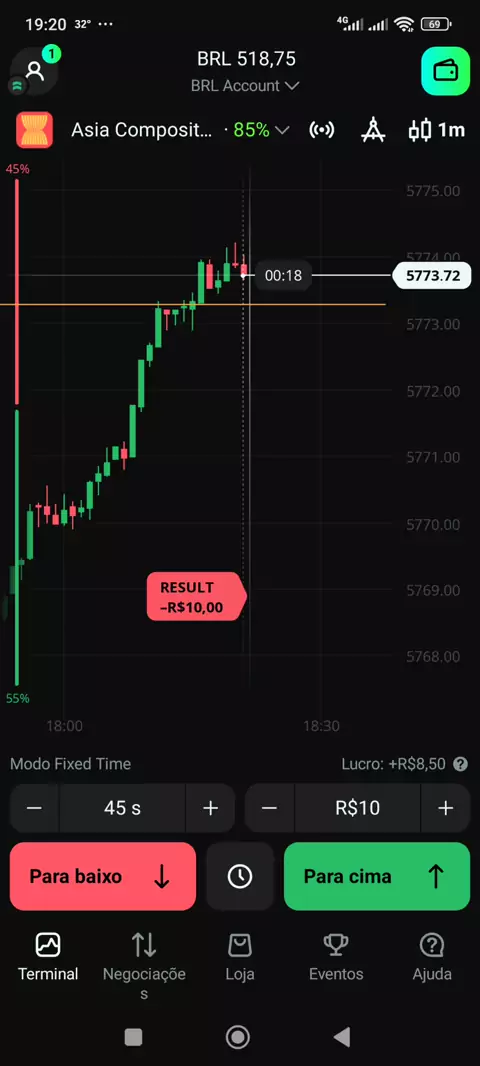Open the green wallet button
This screenshot has height=1066, width=480.
445,71
